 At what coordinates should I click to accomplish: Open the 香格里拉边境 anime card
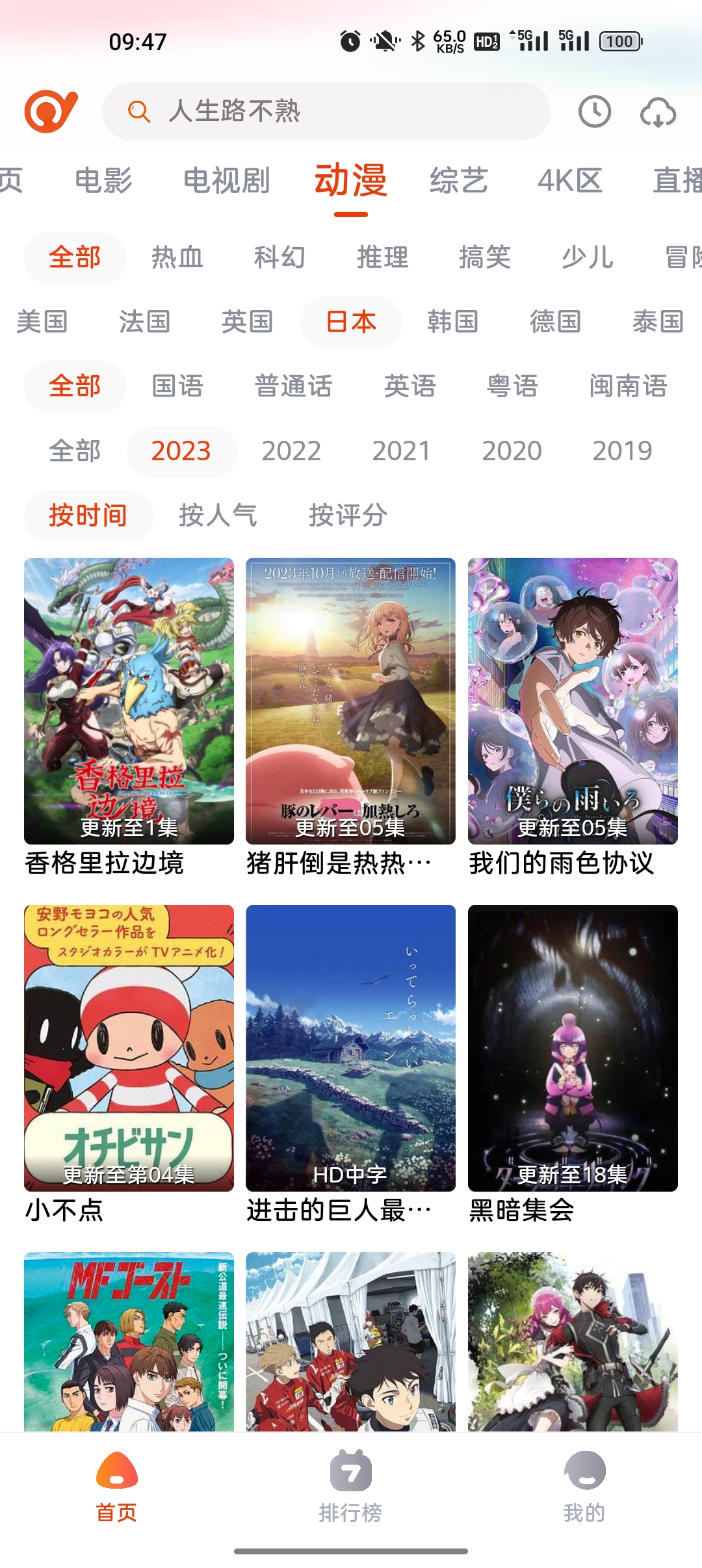[129, 702]
